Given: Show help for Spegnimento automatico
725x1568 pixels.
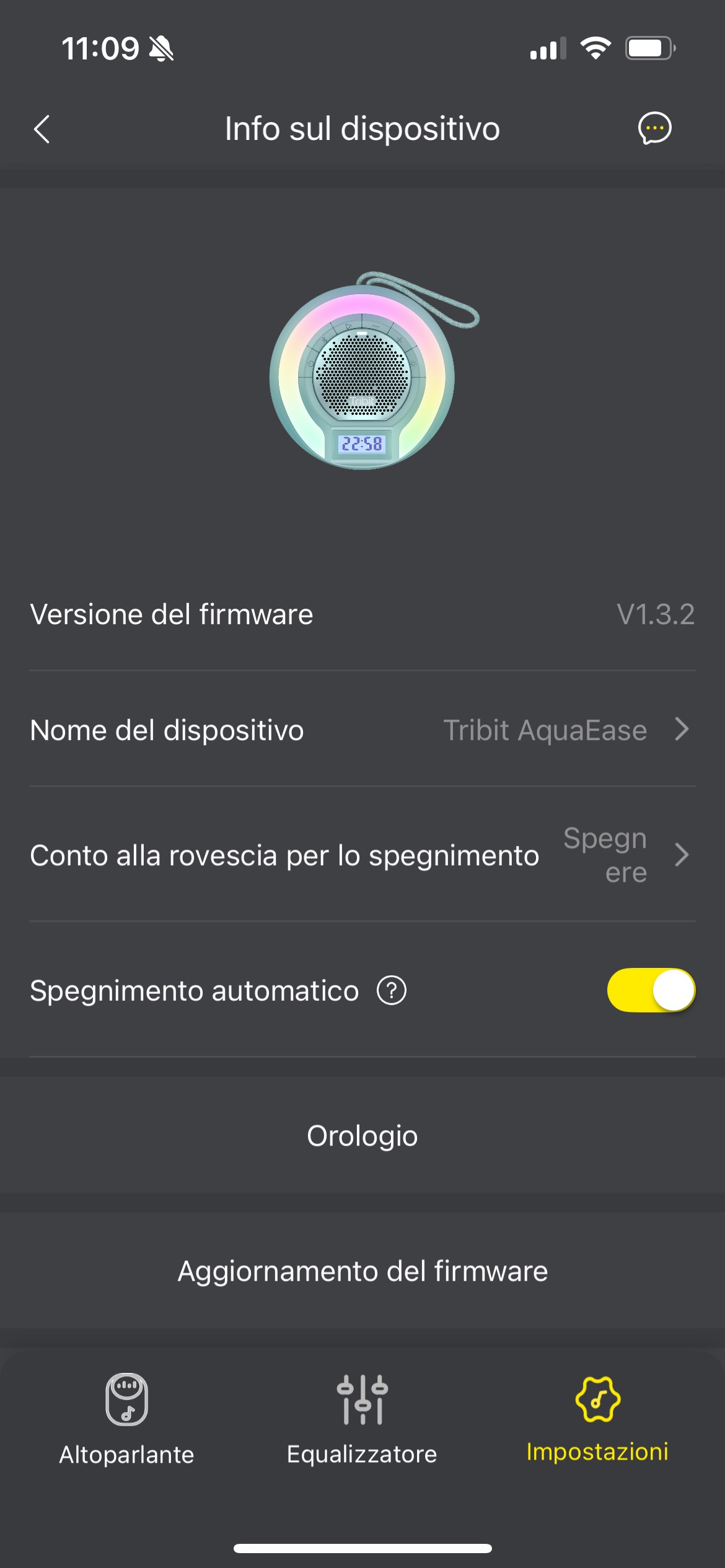Looking at the screenshot, I should pyautogui.click(x=392, y=990).
